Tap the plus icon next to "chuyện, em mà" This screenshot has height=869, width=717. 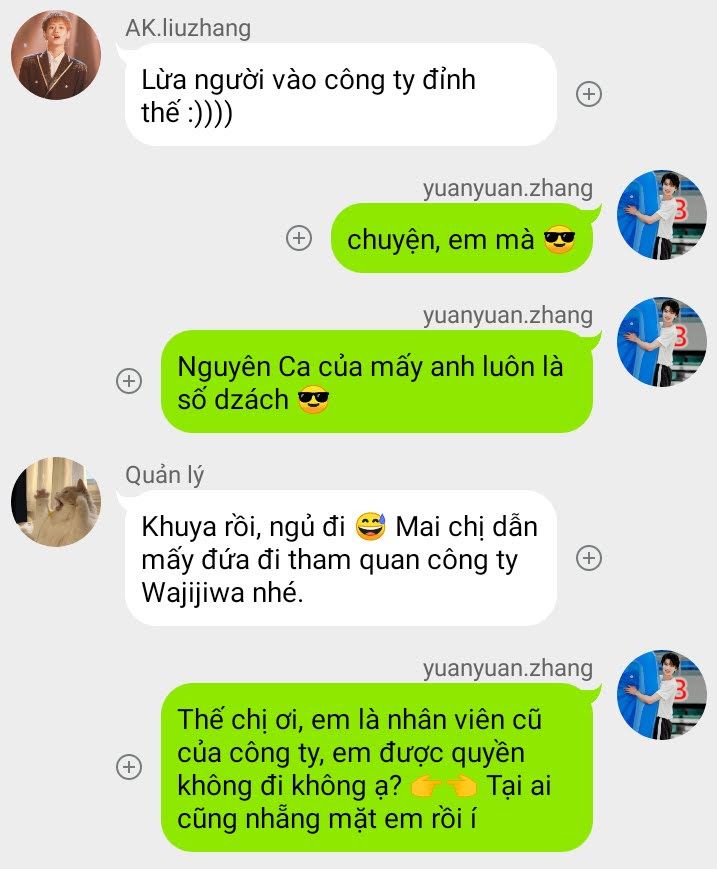click(x=299, y=239)
